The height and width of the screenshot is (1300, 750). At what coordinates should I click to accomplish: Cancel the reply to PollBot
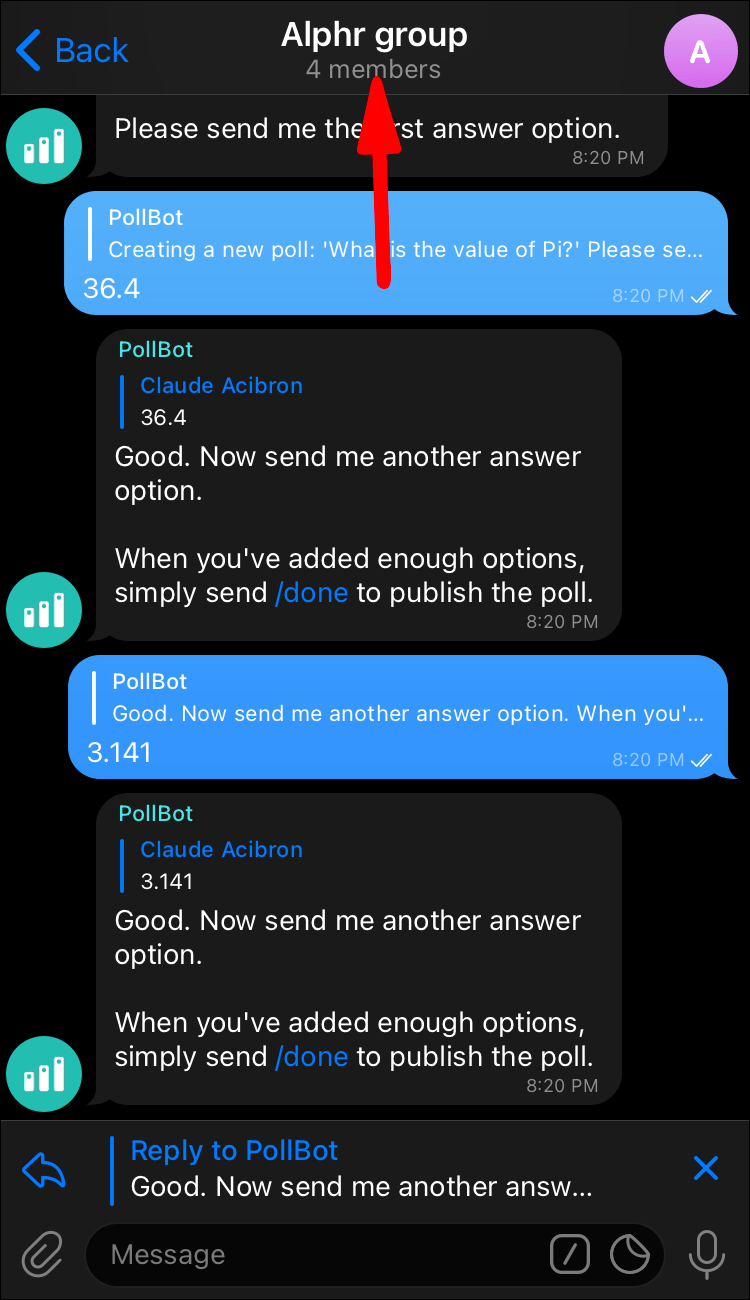[706, 1168]
